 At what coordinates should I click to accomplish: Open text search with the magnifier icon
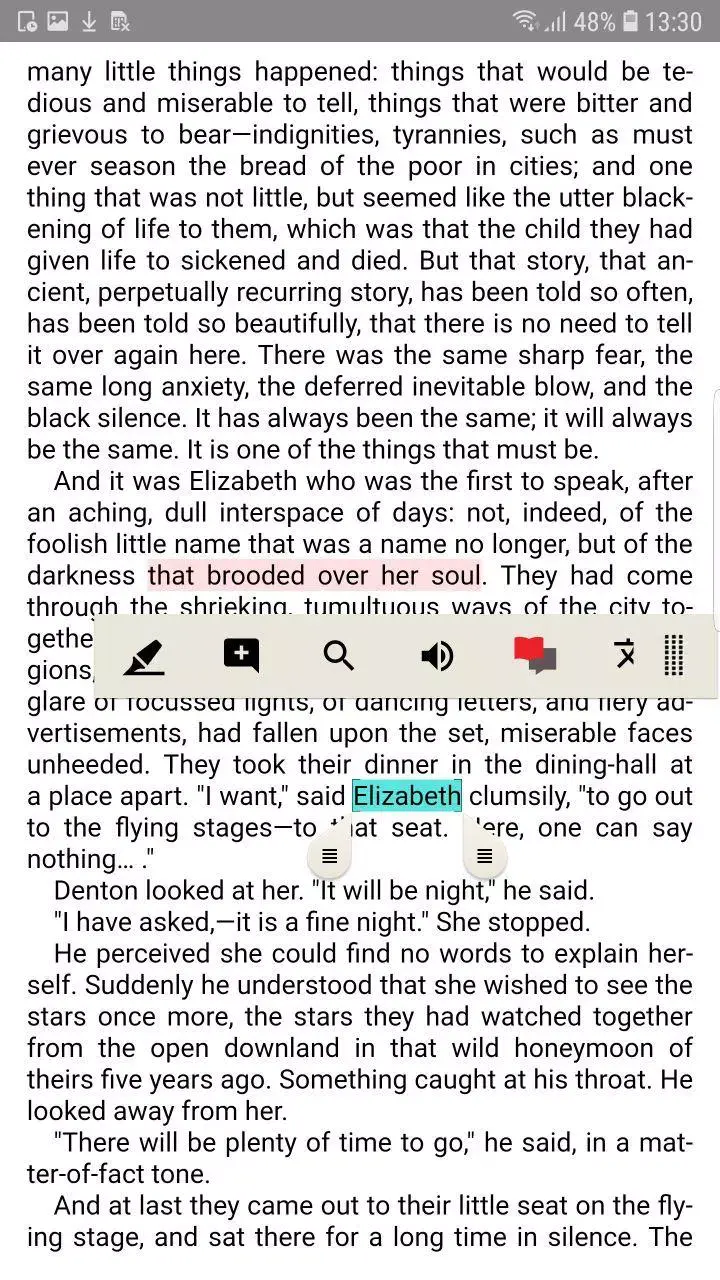339,656
